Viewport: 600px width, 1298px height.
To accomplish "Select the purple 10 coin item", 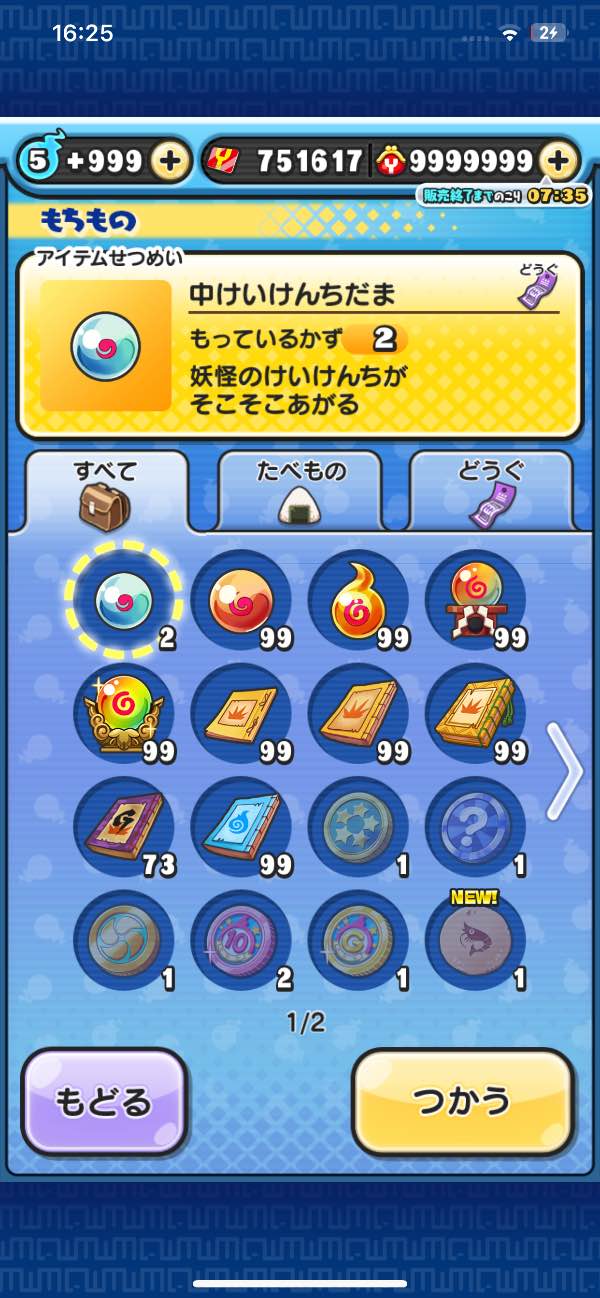I will (x=240, y=940).
